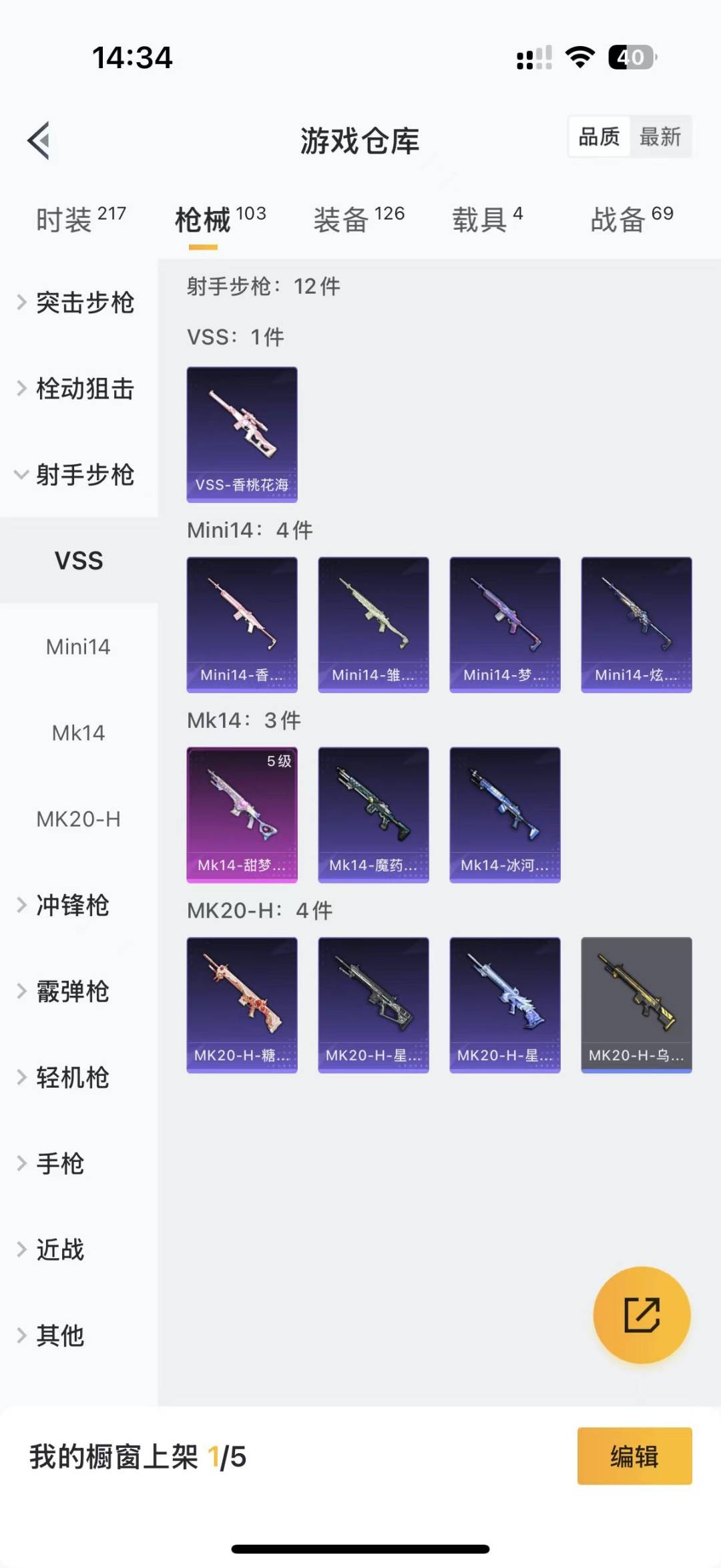
Task: Expand the 突击步枪 category
Action: 79,303
